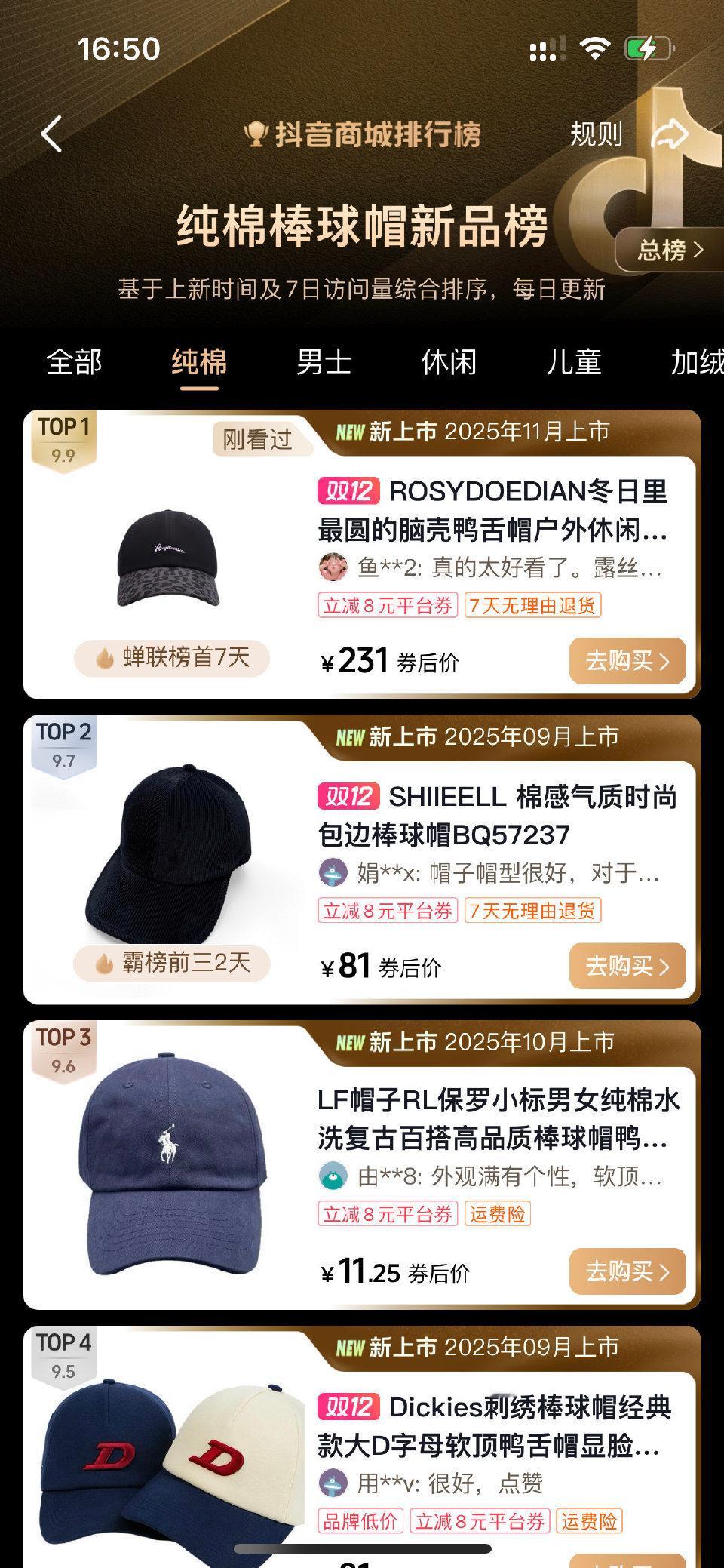View the TOP 2 SHIIEELL corduroy cap
This screenshot has height=1568, width=724.
(496, 816)
